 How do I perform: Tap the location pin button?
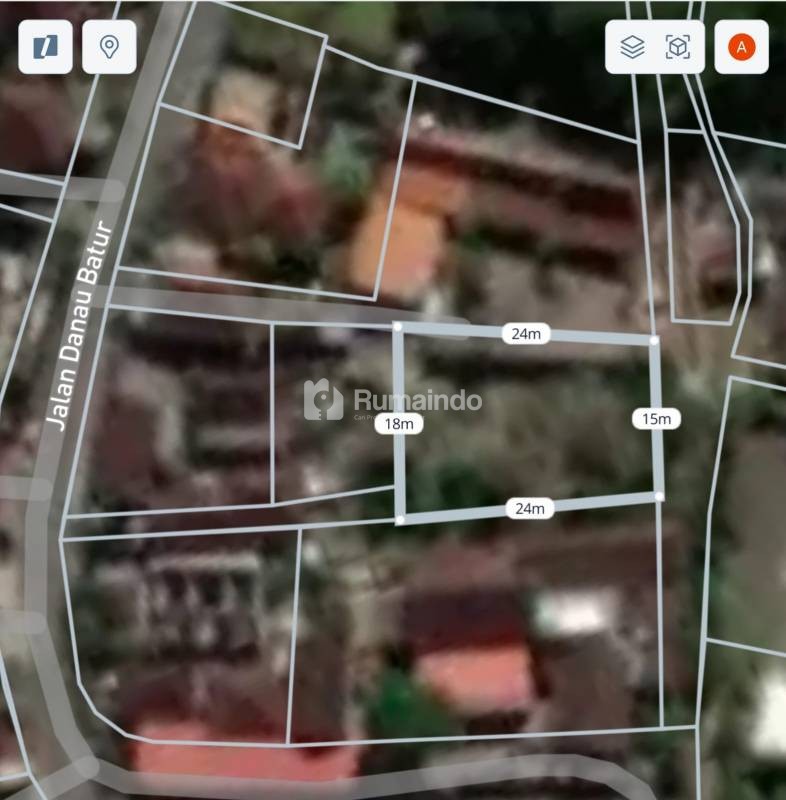click(x=109, y=47)
